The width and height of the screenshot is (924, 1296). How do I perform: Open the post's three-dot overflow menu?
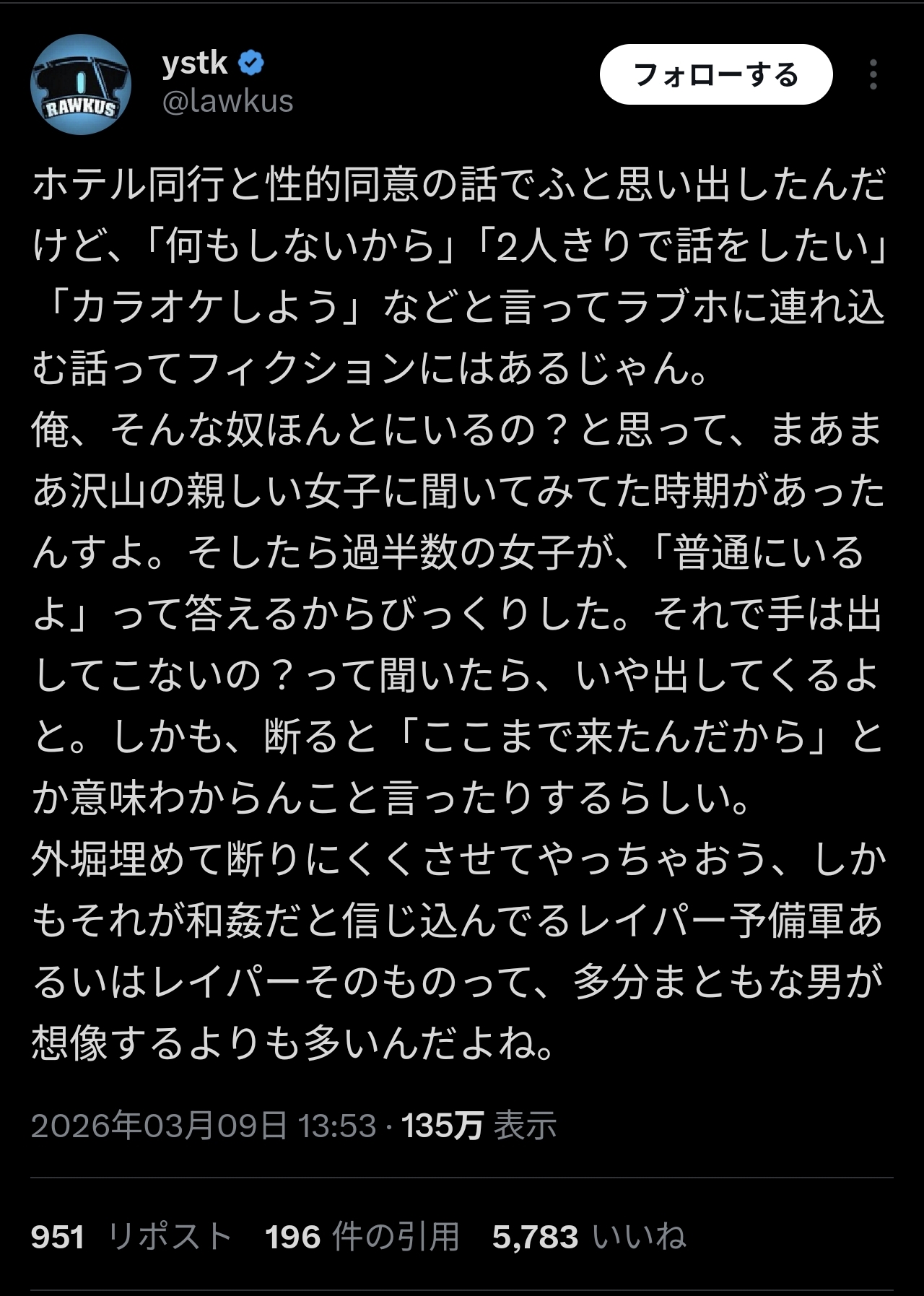point(873,75)
